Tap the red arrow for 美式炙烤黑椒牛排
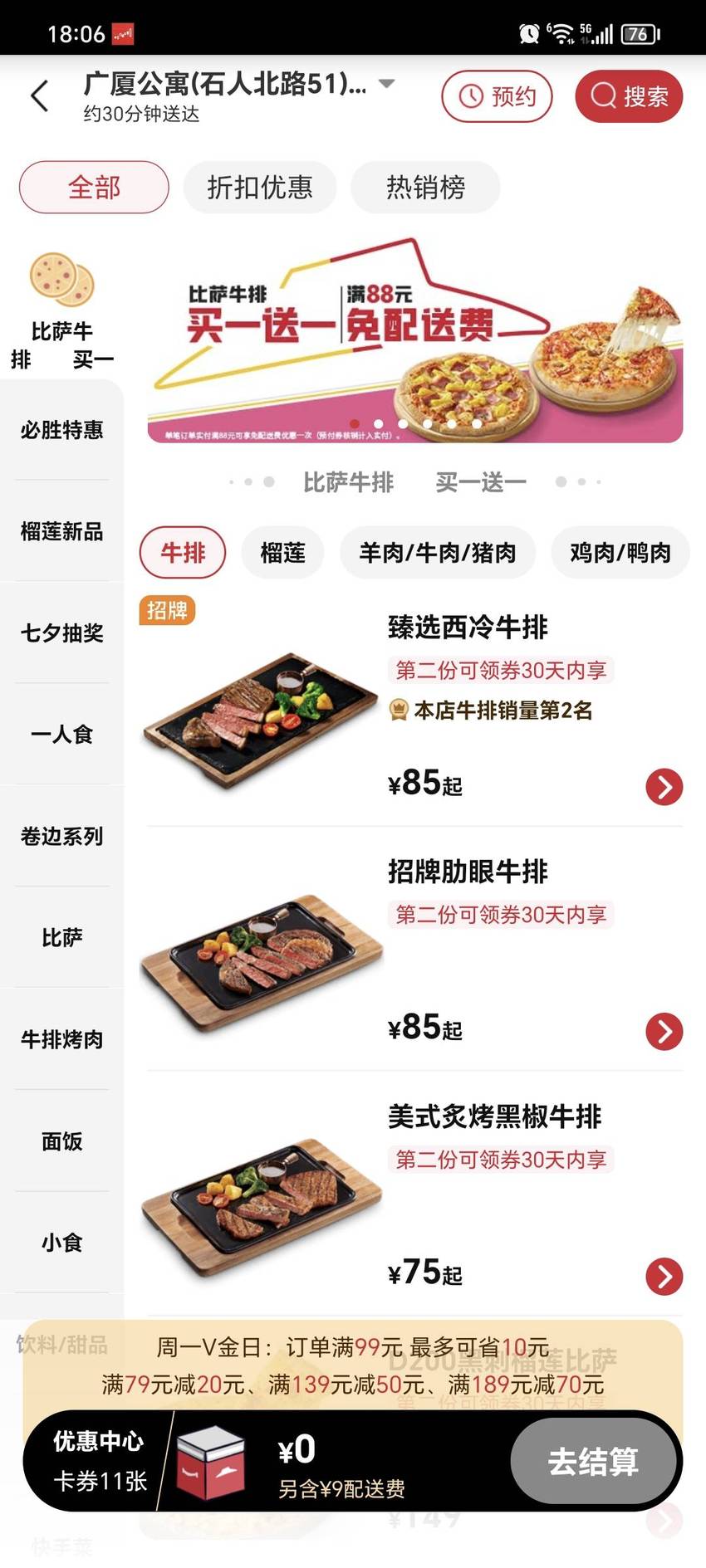 coord(664,1277)
